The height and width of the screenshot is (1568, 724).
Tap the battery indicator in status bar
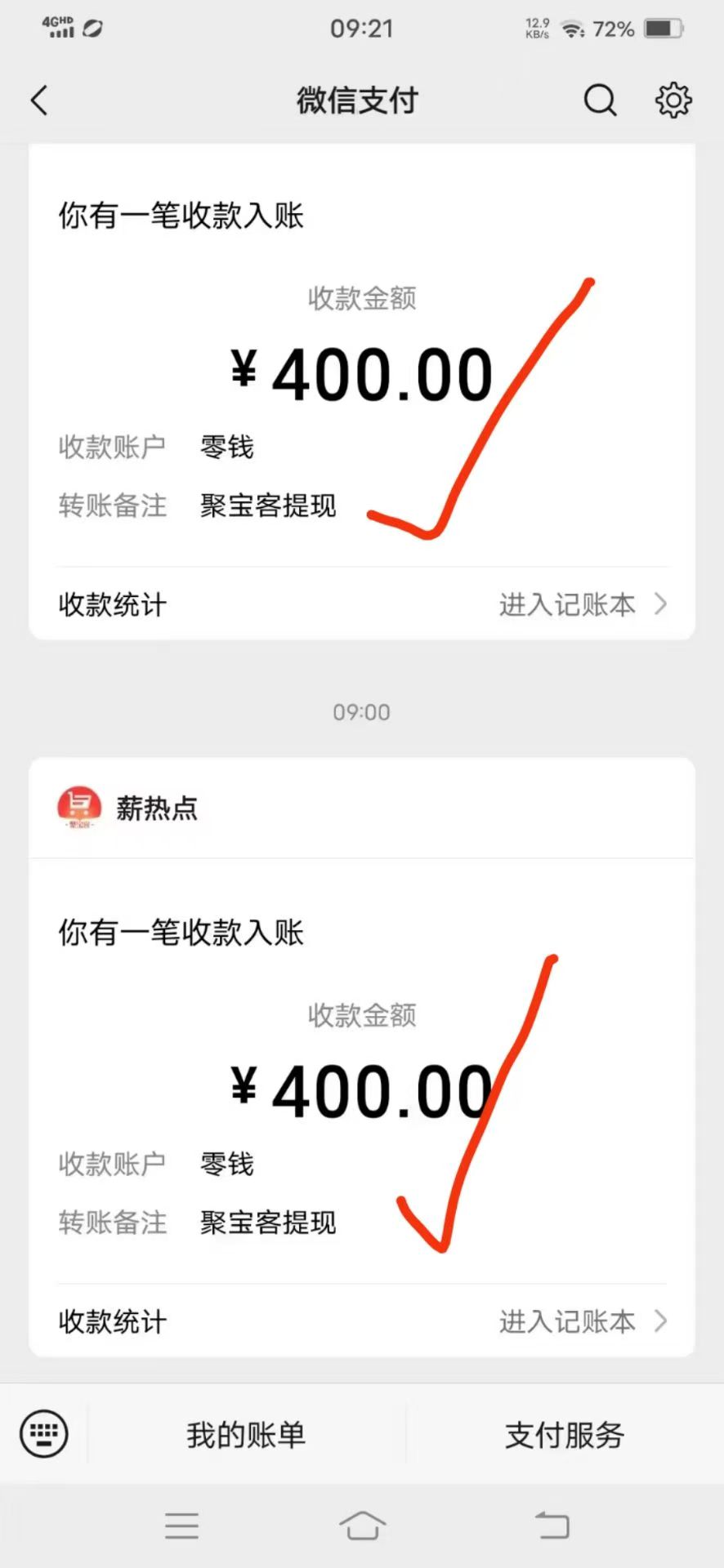[662, 29]
